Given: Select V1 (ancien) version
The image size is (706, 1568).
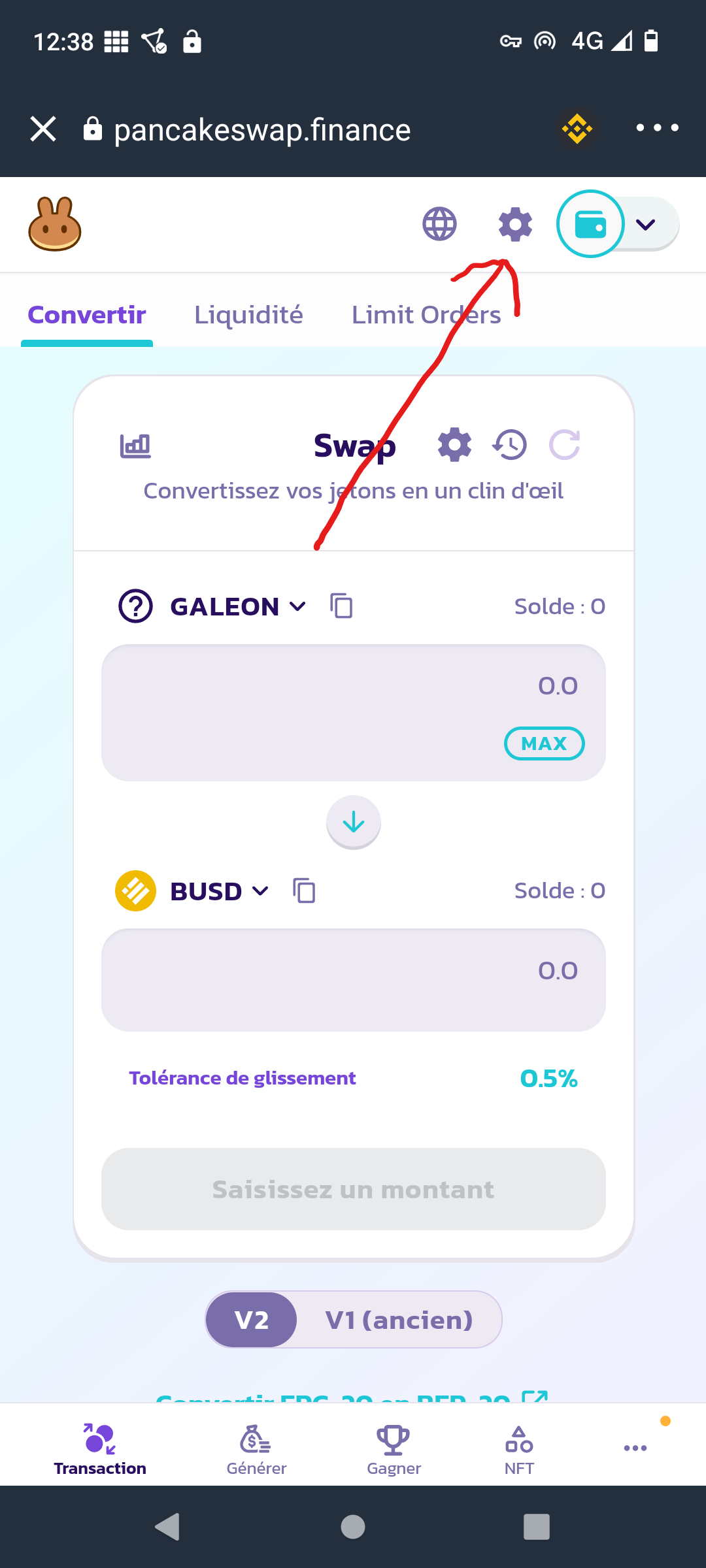Looking at the screenshot, I should tap(399, 1320).
